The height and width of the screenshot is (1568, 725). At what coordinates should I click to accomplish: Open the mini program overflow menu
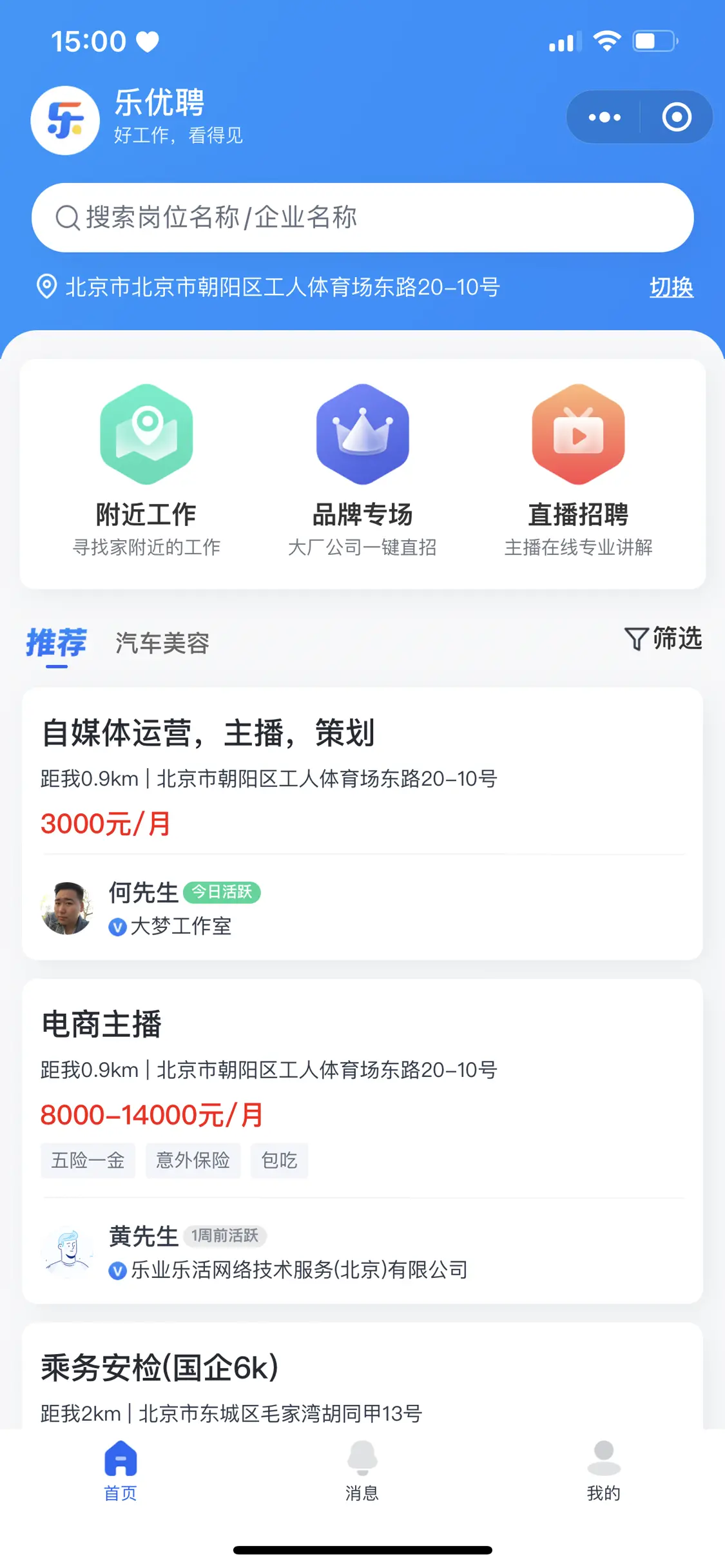pyautogui.click(x=604, y=117)
